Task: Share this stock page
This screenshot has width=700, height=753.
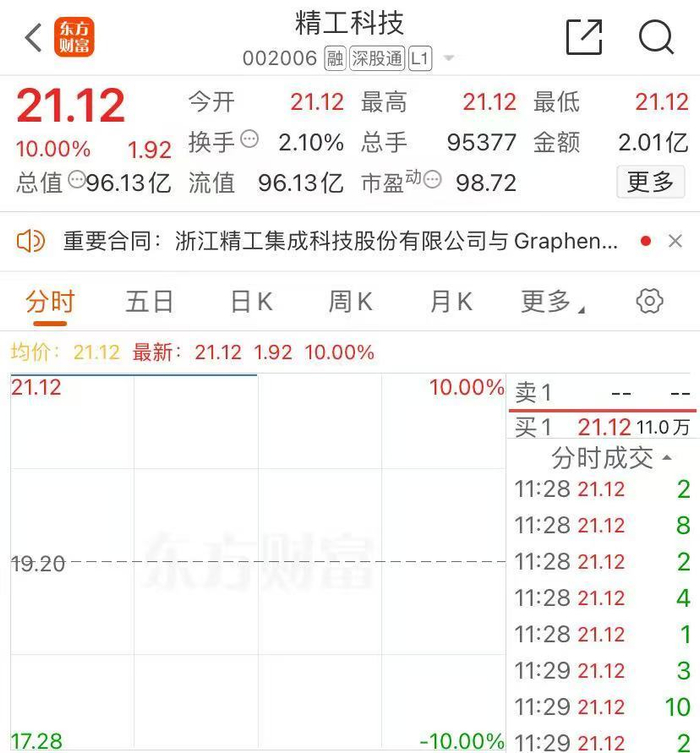Action: pyautogui.click(x=584, y=37)
